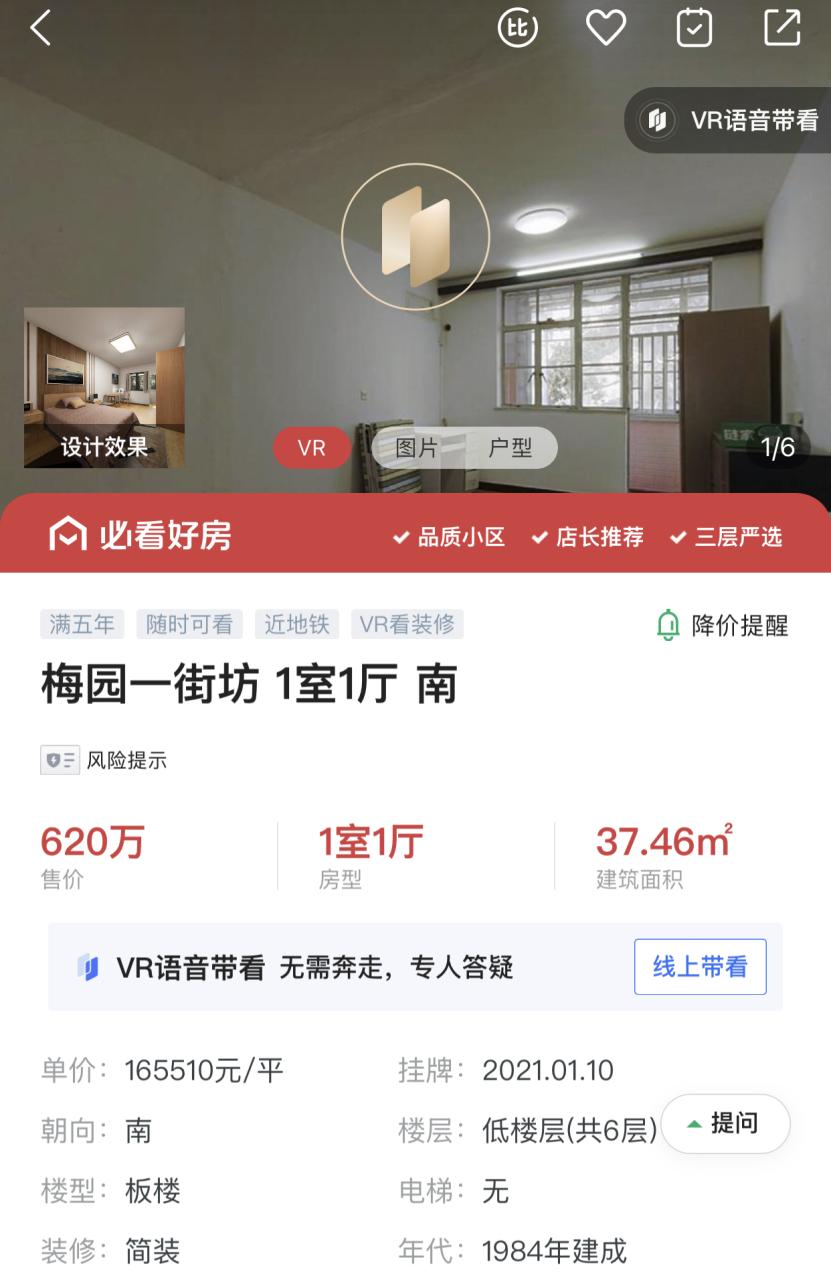Tap the VR看装修 tag
The height and width of the screenshot is (1280, 831).
pyautogui.click(x=406, y=625)
